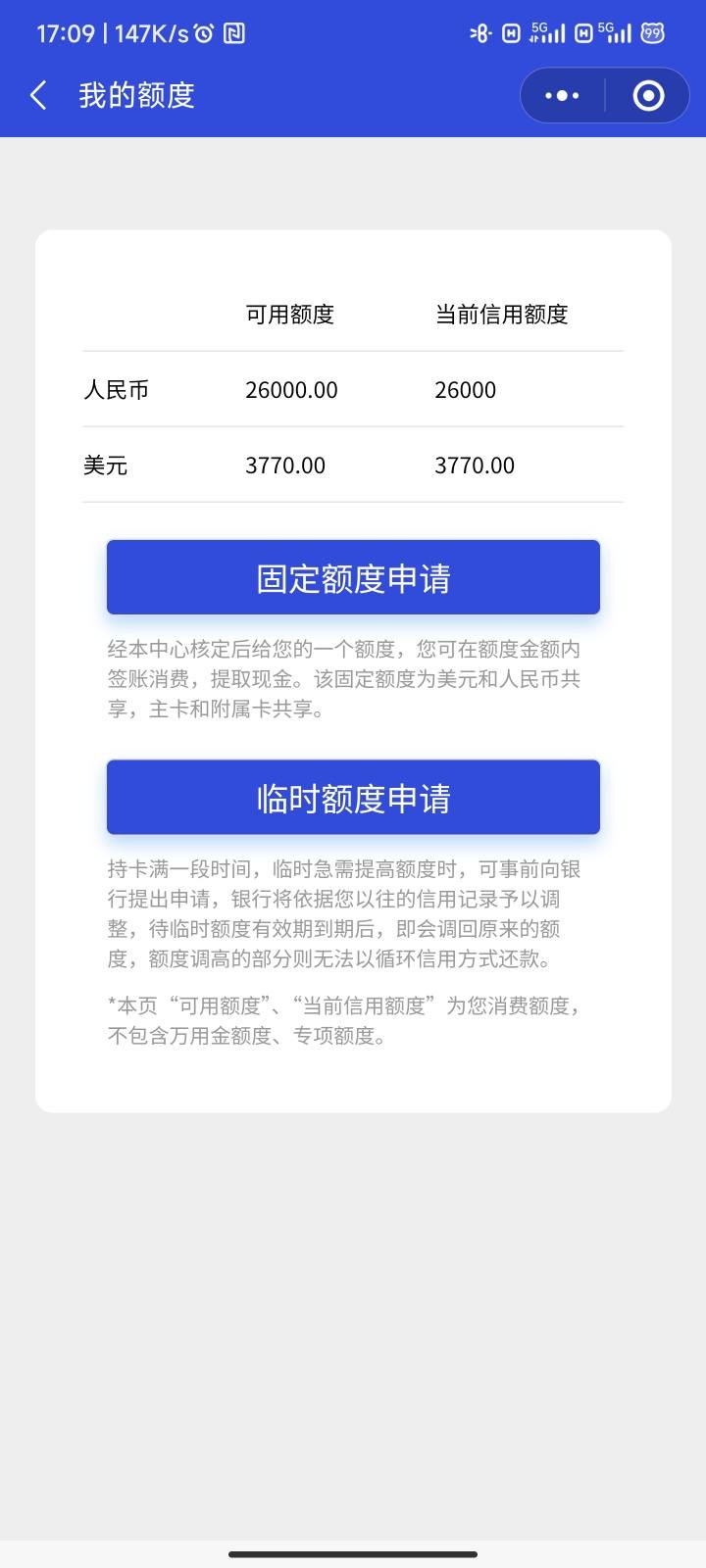This screenshot has height=1568, width=706.
Task: Go back from 我的额度 page
Action: point(38,95)
